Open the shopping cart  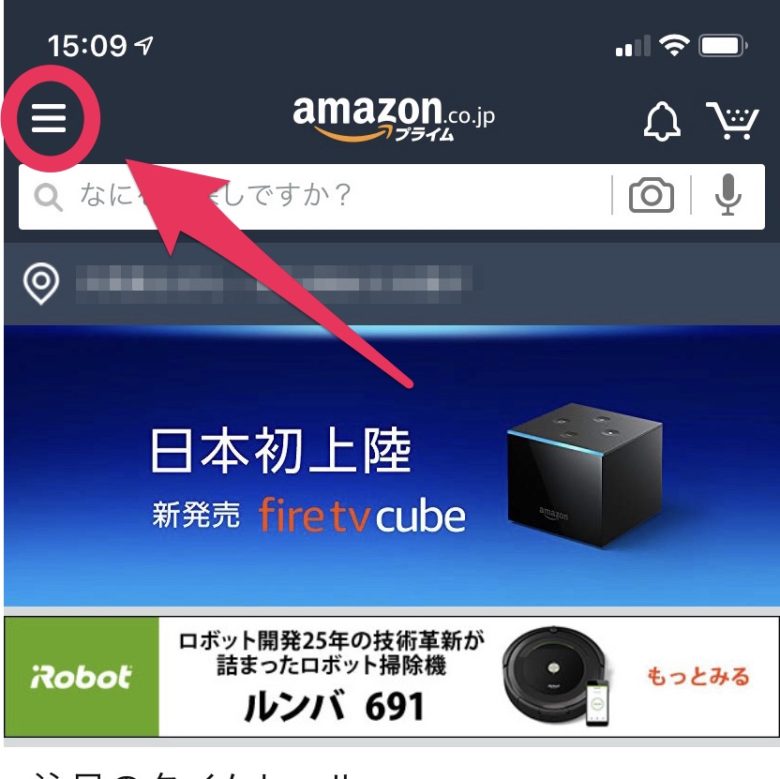pyautogui.click(x=732, y=121)
